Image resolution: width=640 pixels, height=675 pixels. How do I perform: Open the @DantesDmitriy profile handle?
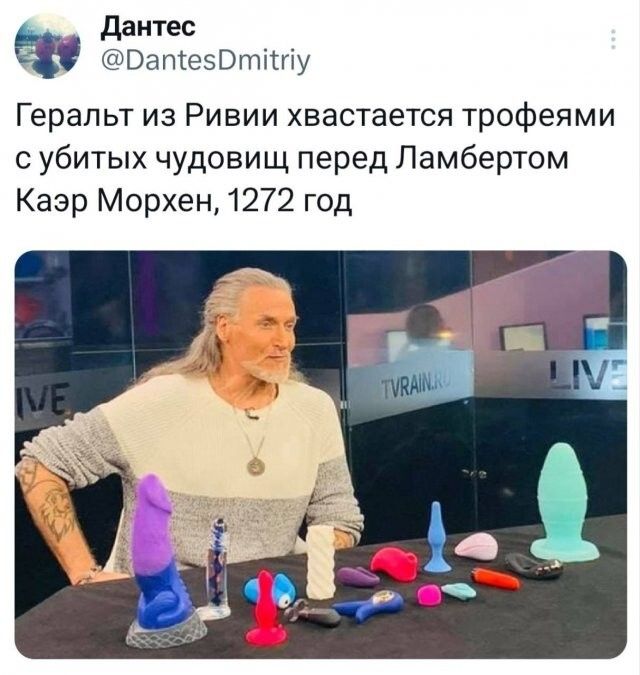pyautogui.click(x=204, y=62)
